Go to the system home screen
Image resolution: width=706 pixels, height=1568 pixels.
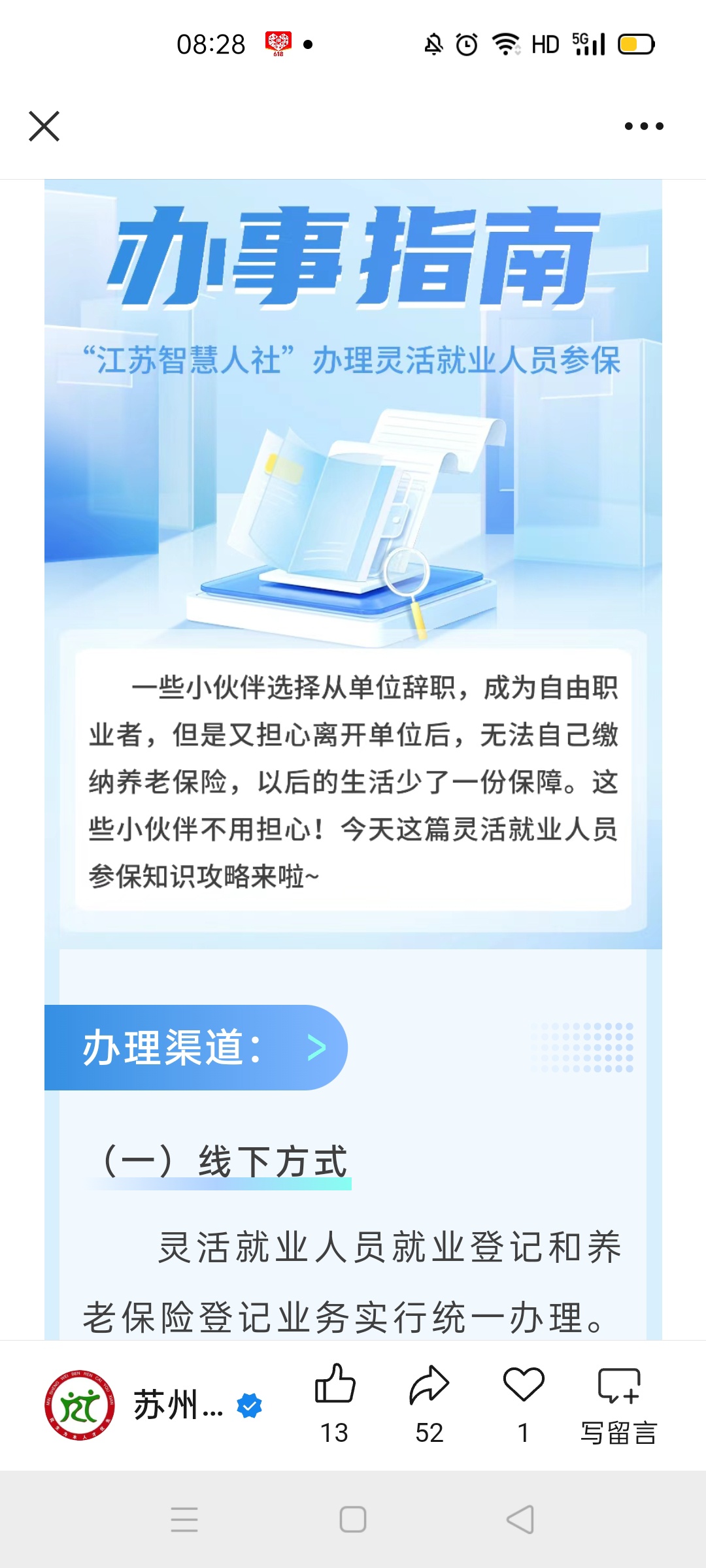(x=353, y=1519)
